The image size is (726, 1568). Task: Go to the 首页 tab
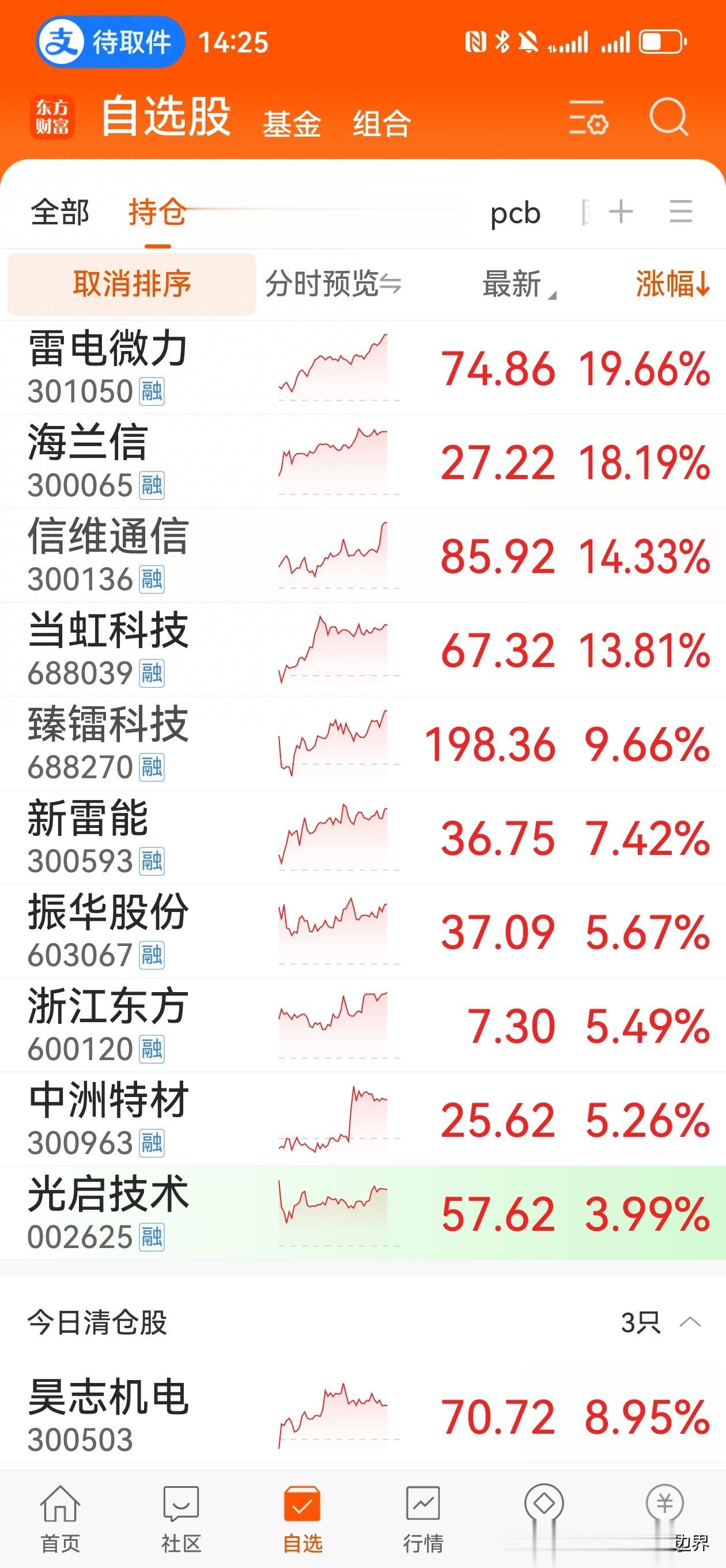tap(60, 1518)
